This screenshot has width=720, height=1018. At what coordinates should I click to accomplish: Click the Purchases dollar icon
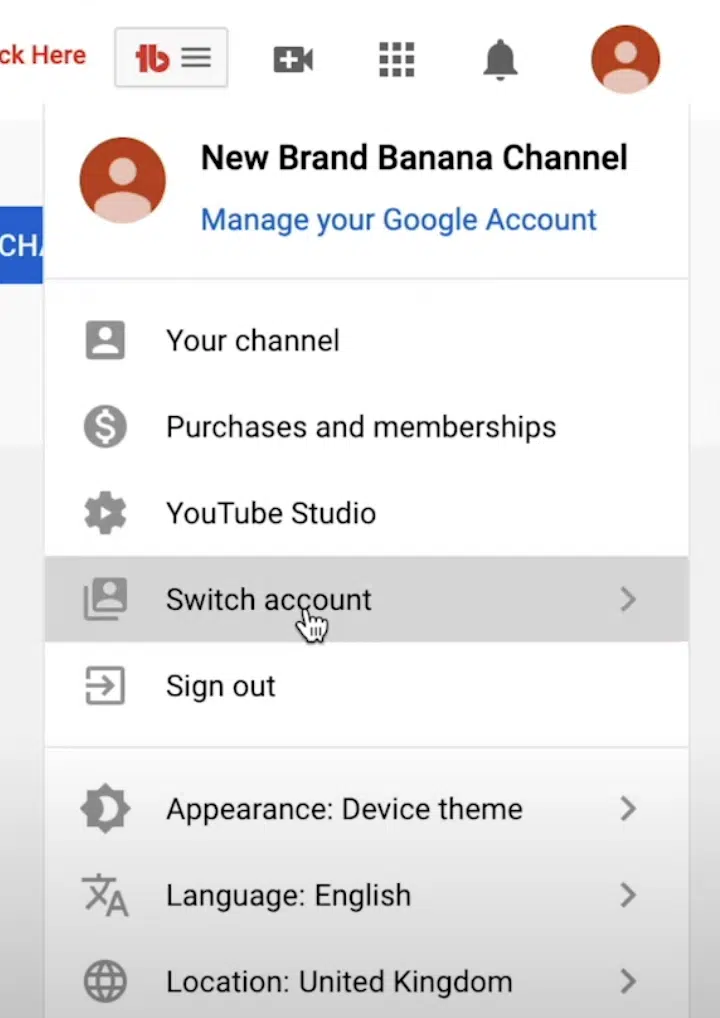105,426
